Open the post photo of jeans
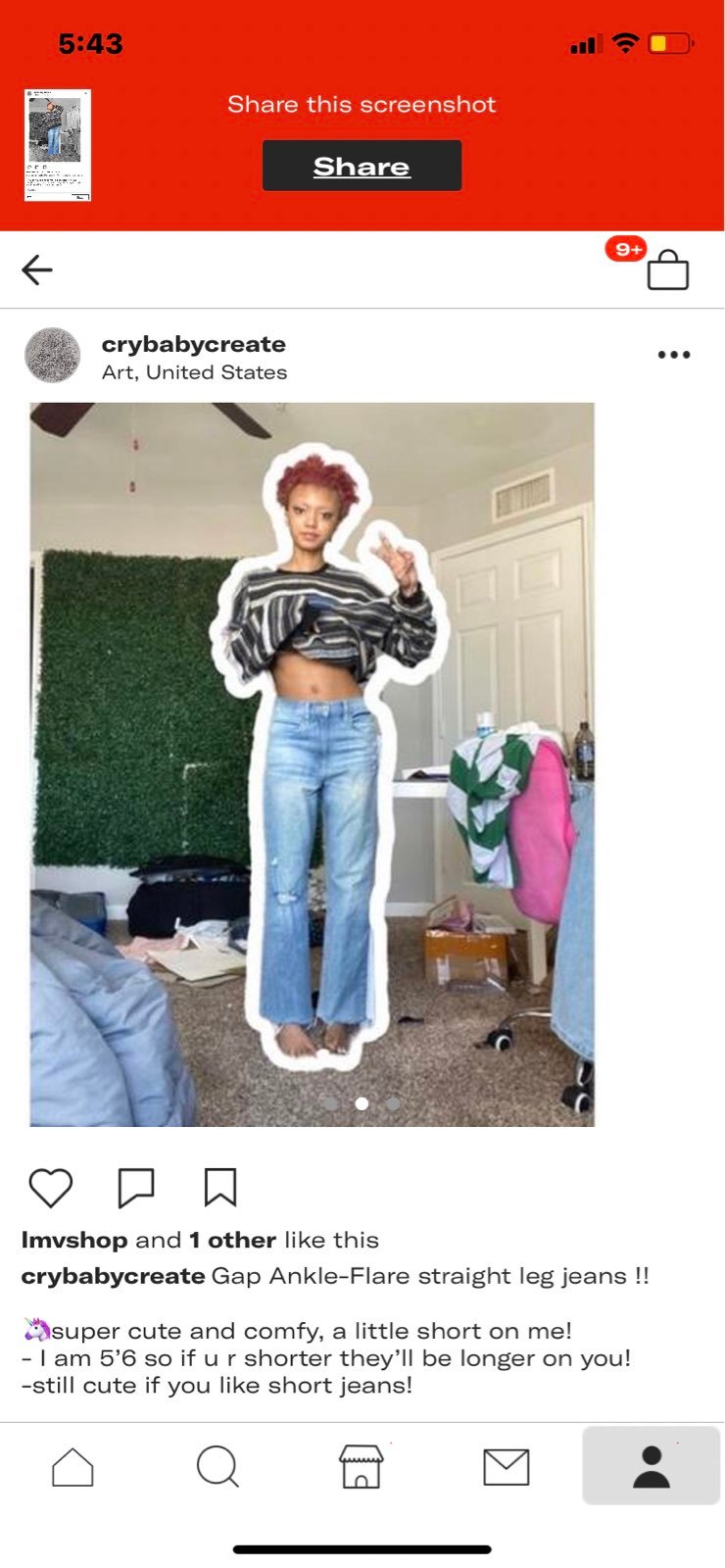This screenshot has height=1568, width=725. click(x=312, y=764)
